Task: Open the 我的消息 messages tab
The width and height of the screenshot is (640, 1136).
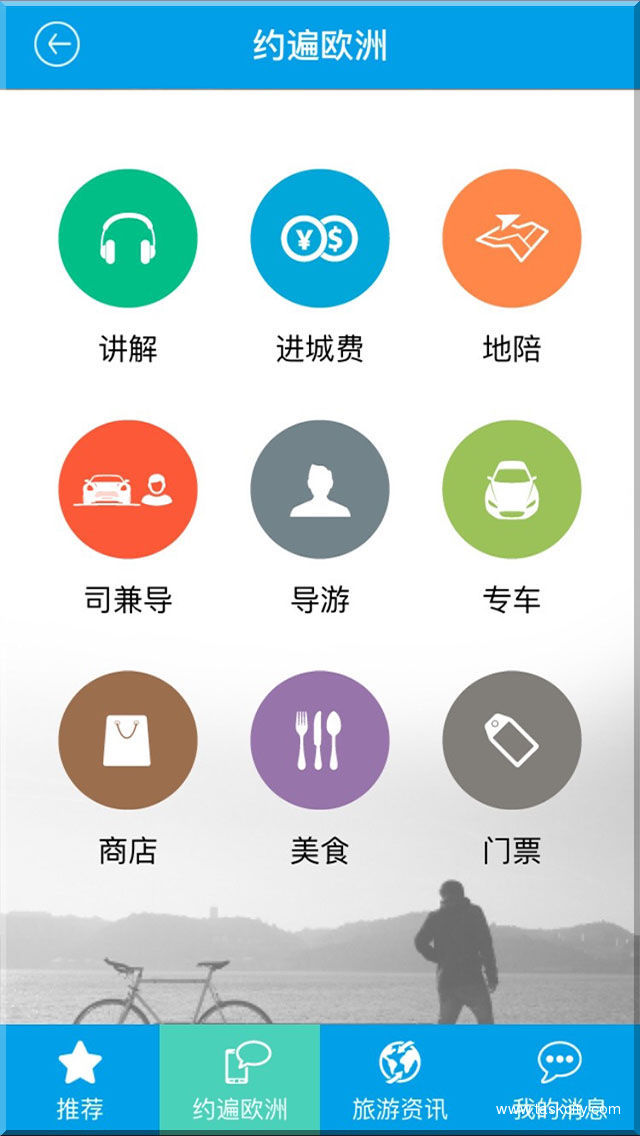Action: (x=560, y=1080)
